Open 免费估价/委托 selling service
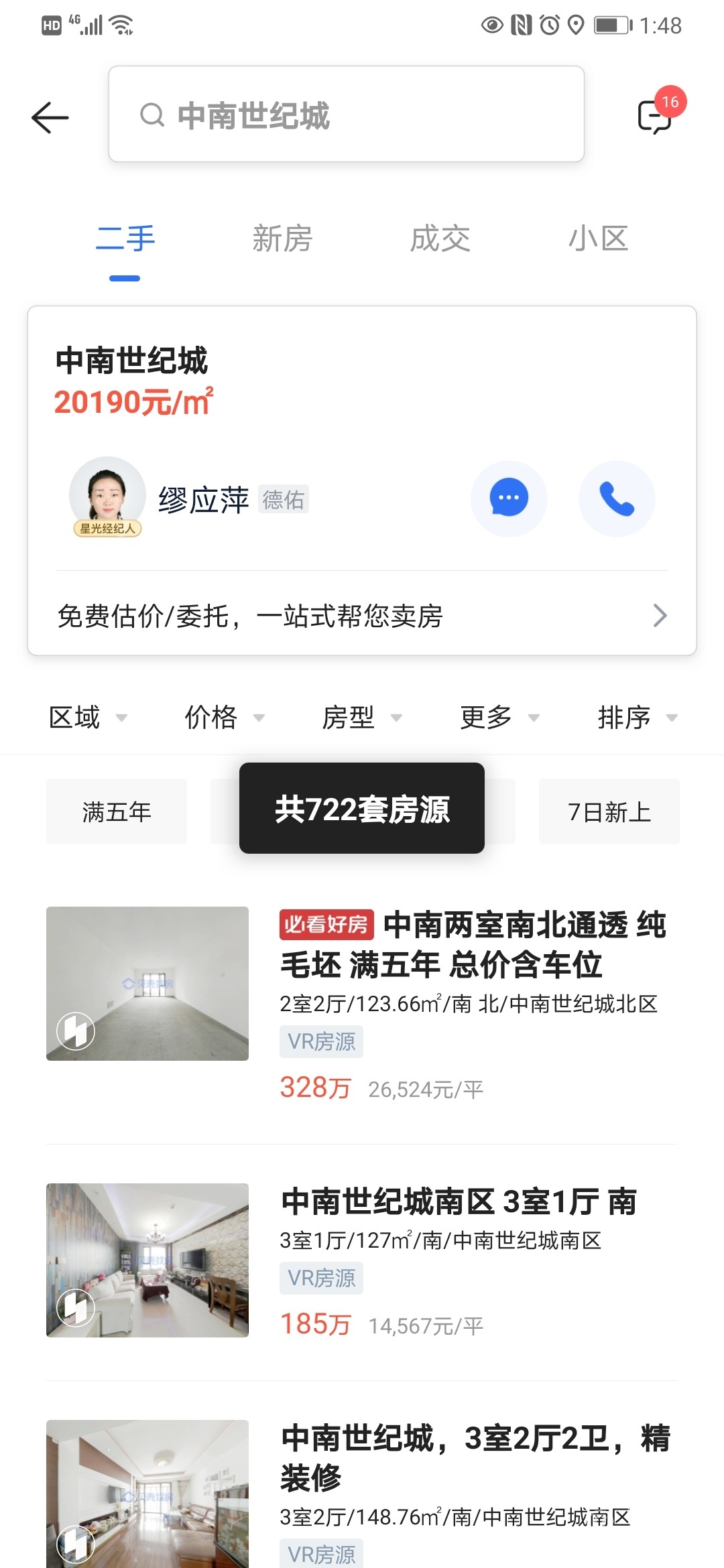This screenshot has width=724, height=1568. pos(362,616)
